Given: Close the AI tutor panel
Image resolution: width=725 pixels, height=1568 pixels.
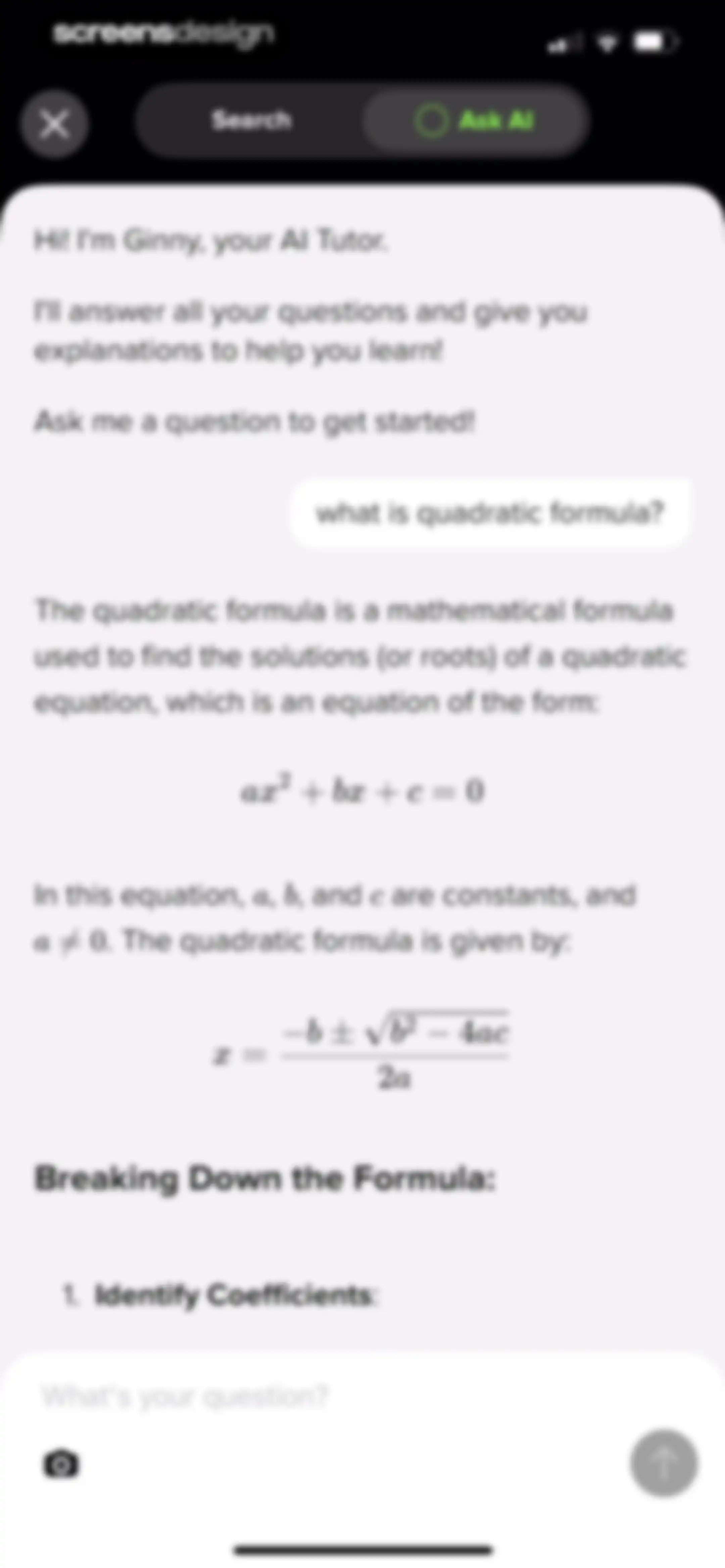Looking at the screenshot, I should [55, 124].
